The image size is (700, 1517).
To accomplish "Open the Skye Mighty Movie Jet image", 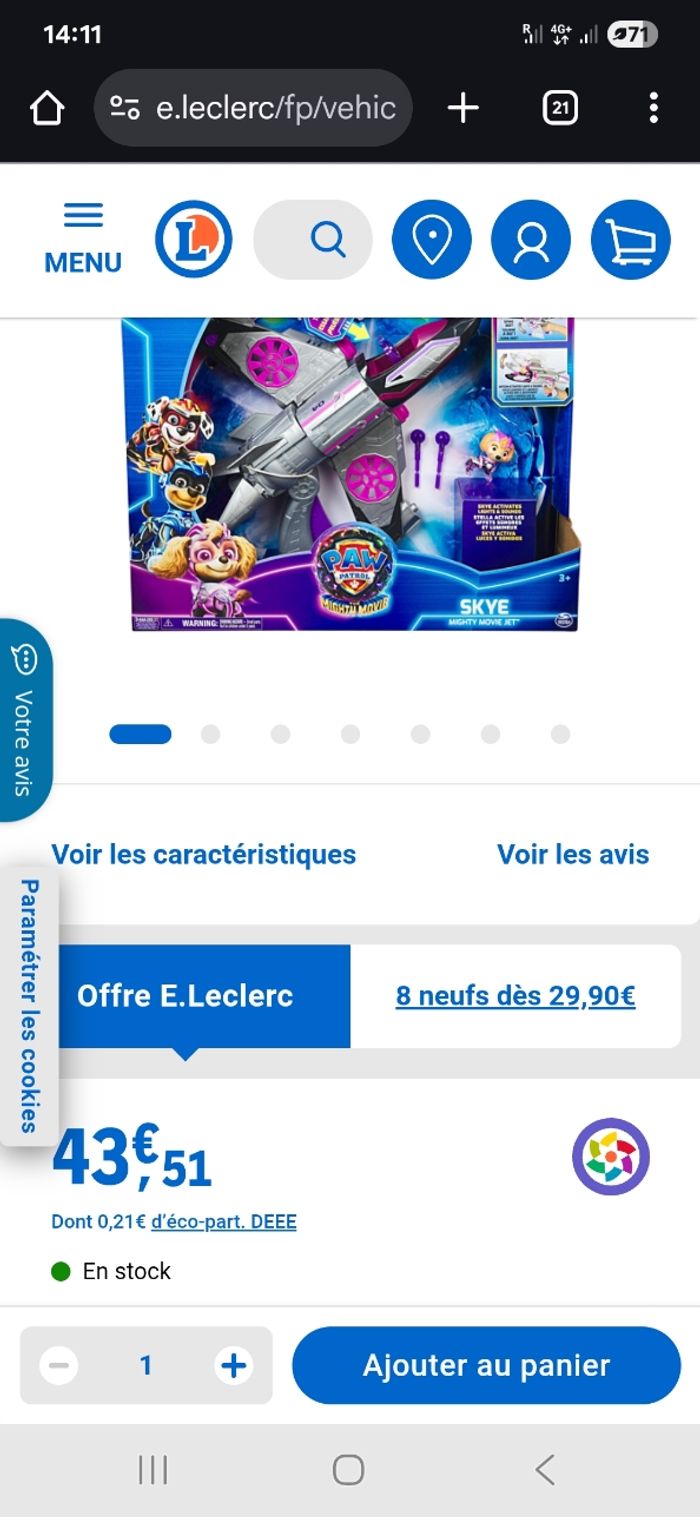I will tap(350, 475).
